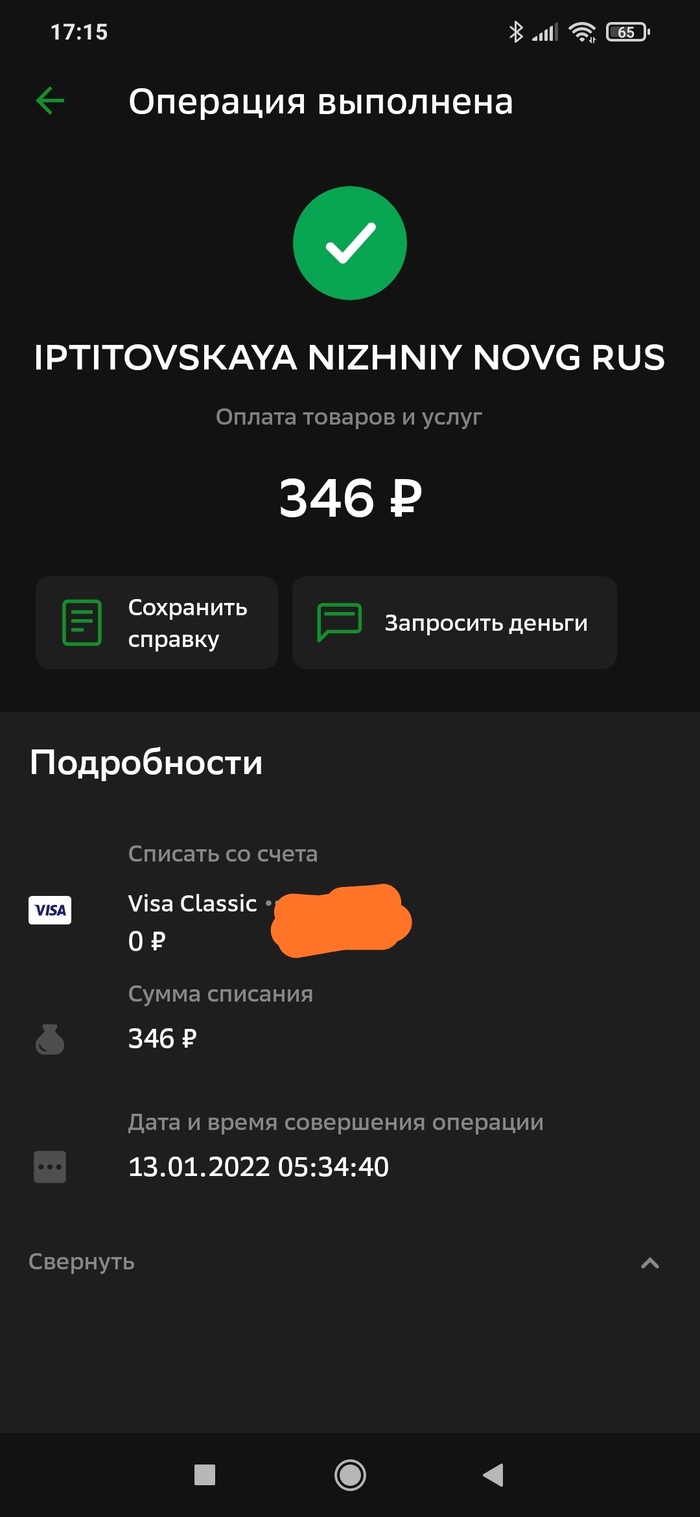Select Запросить деньги
The image size is (700, 1517).
click(455, 623)
